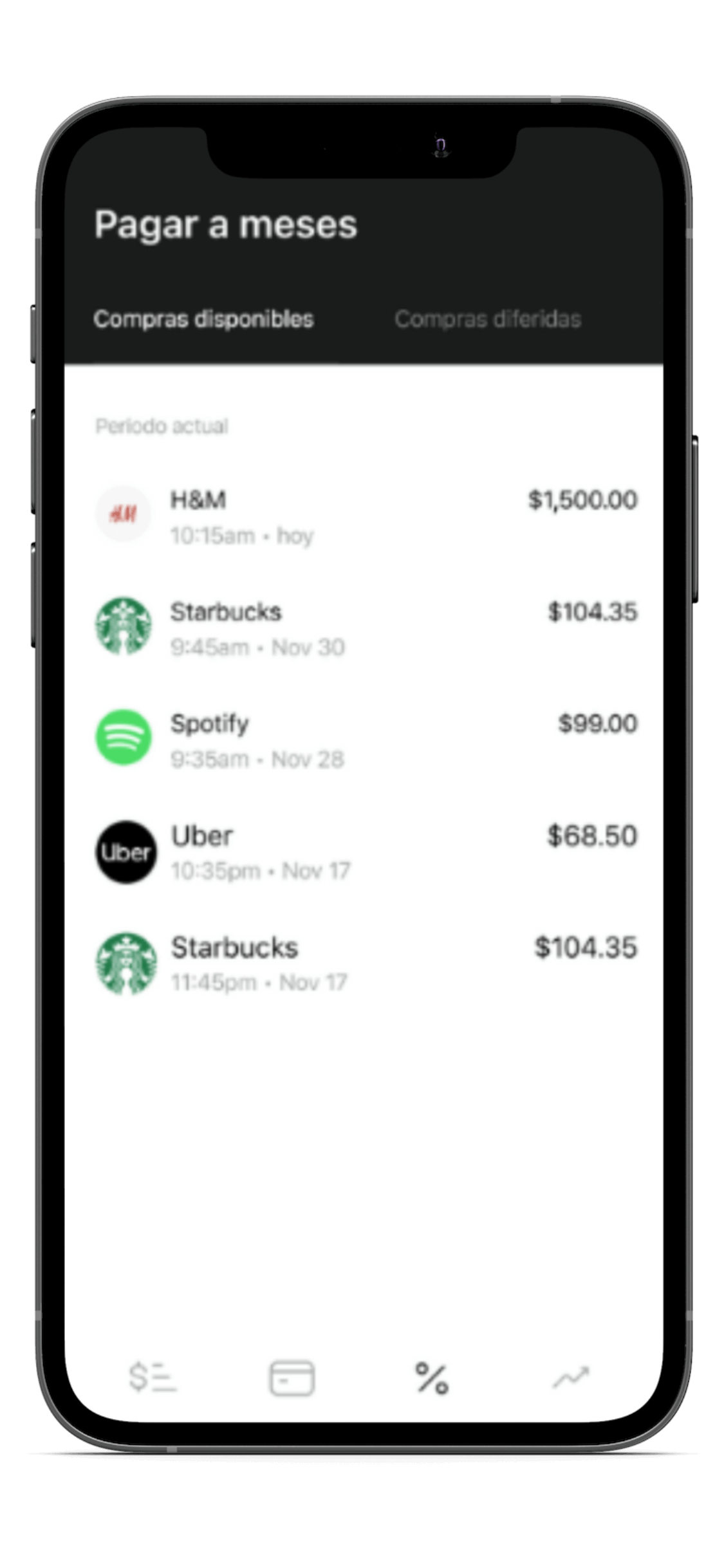Image resolution: width=724 pixels, height=1568 pixels.
Task: Open the Starbucks purchase from Nov 30
Action: click(366, 628)
